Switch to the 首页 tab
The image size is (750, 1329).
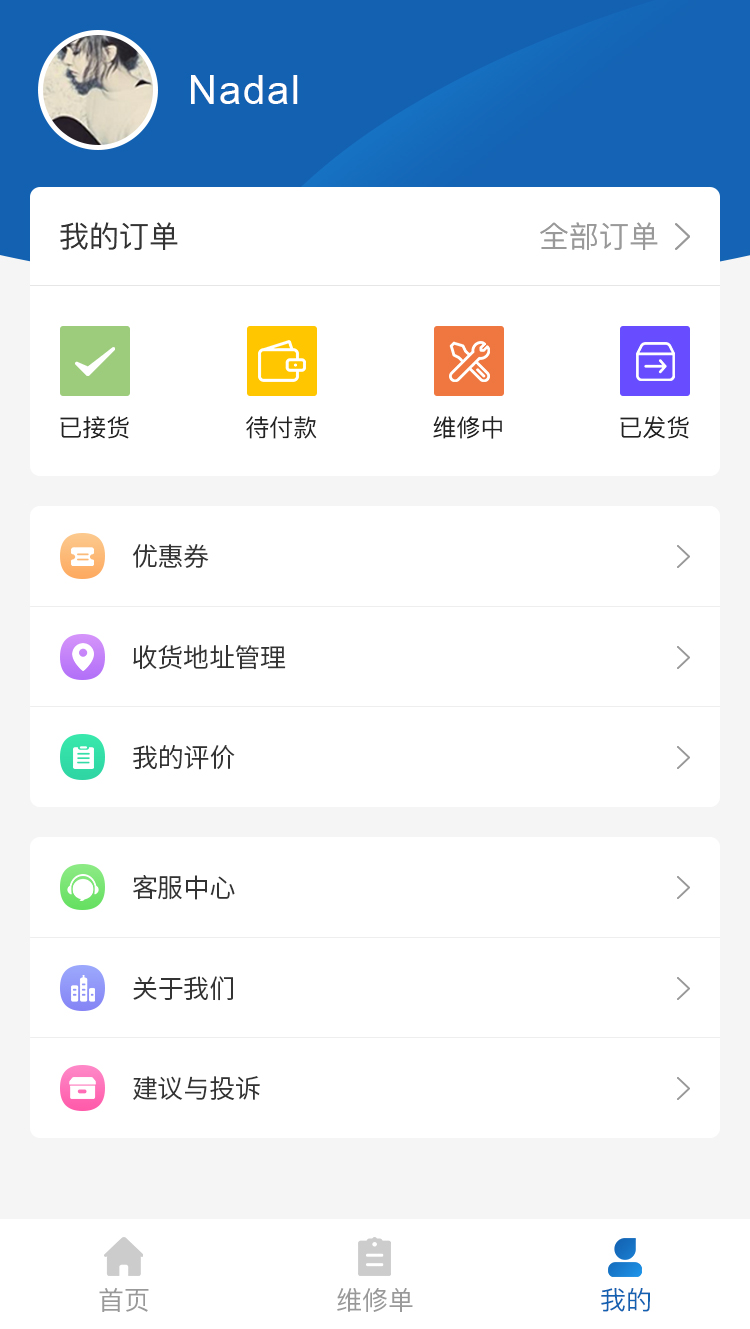124,1274
